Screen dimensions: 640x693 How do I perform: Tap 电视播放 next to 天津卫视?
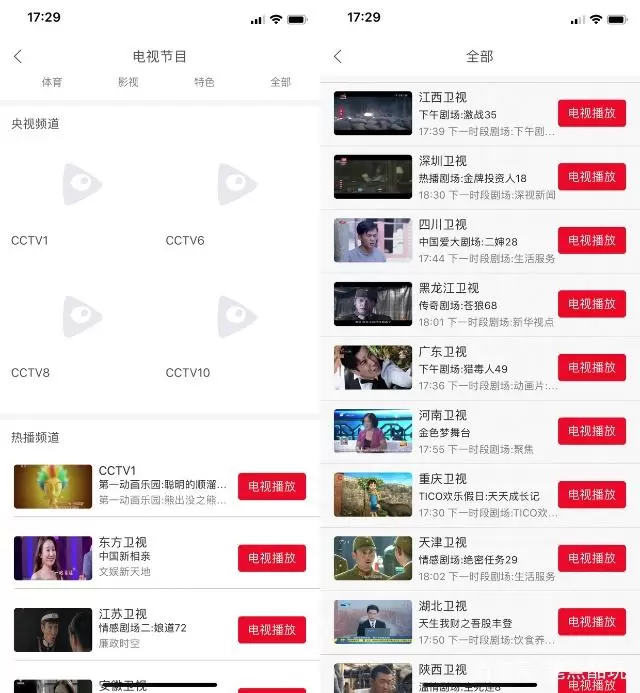click(x=592, y=558)
